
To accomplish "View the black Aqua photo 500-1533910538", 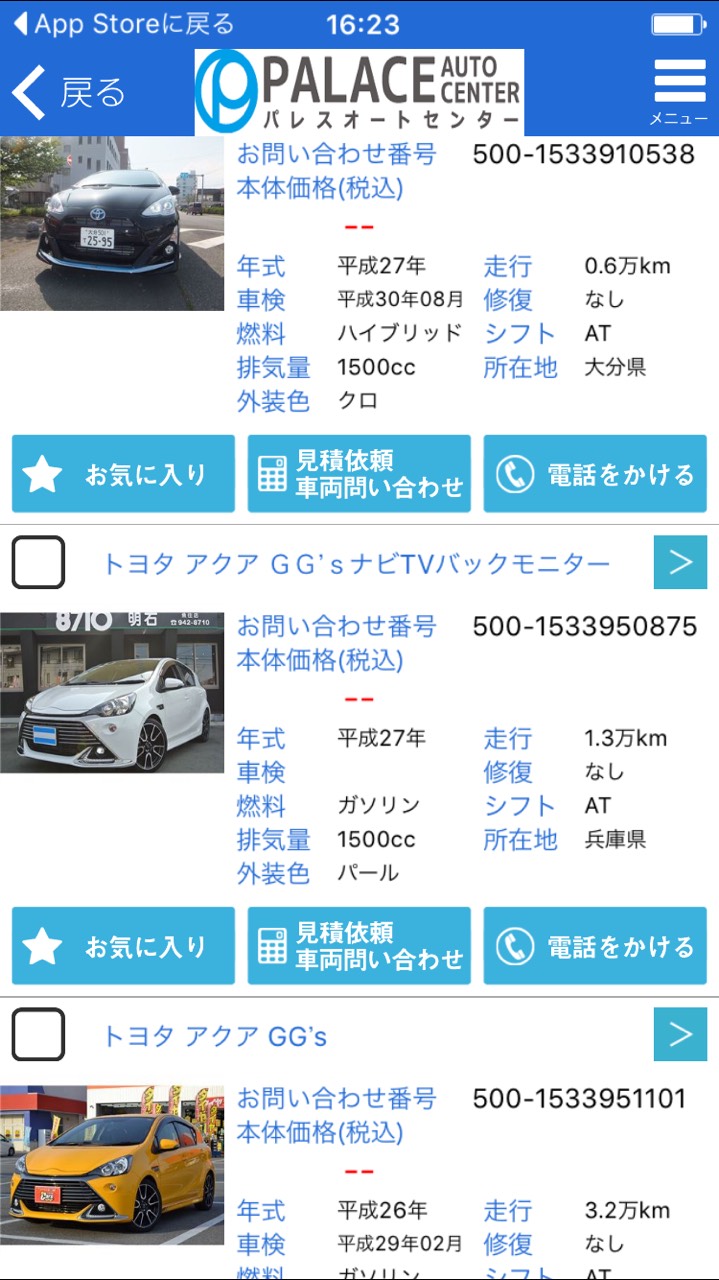I will pyautogui.click(x=112, y=223).
